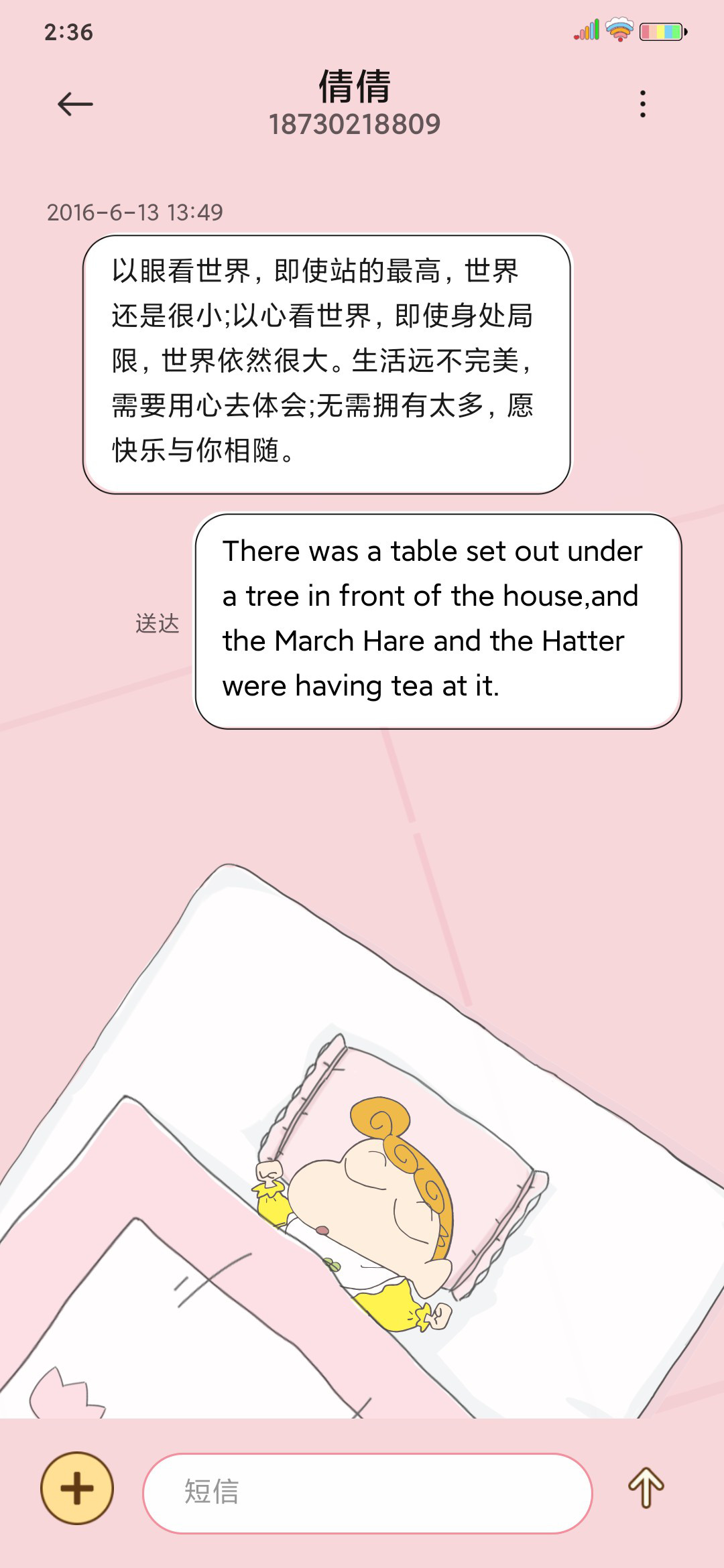Viewport: 724px width, 1568px height.
Task: Go back from 倩倩 conversation
Action: pyautogui.click(x=75, y=104)
